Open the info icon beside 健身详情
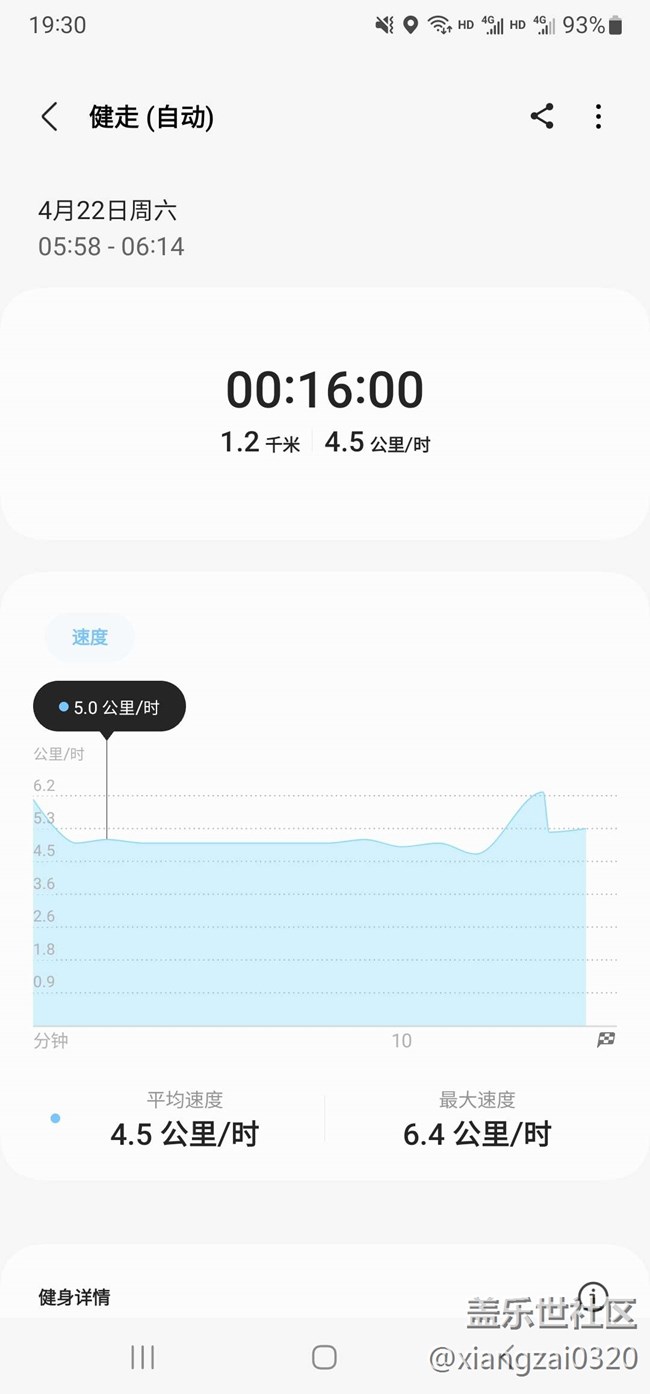 593,1296
